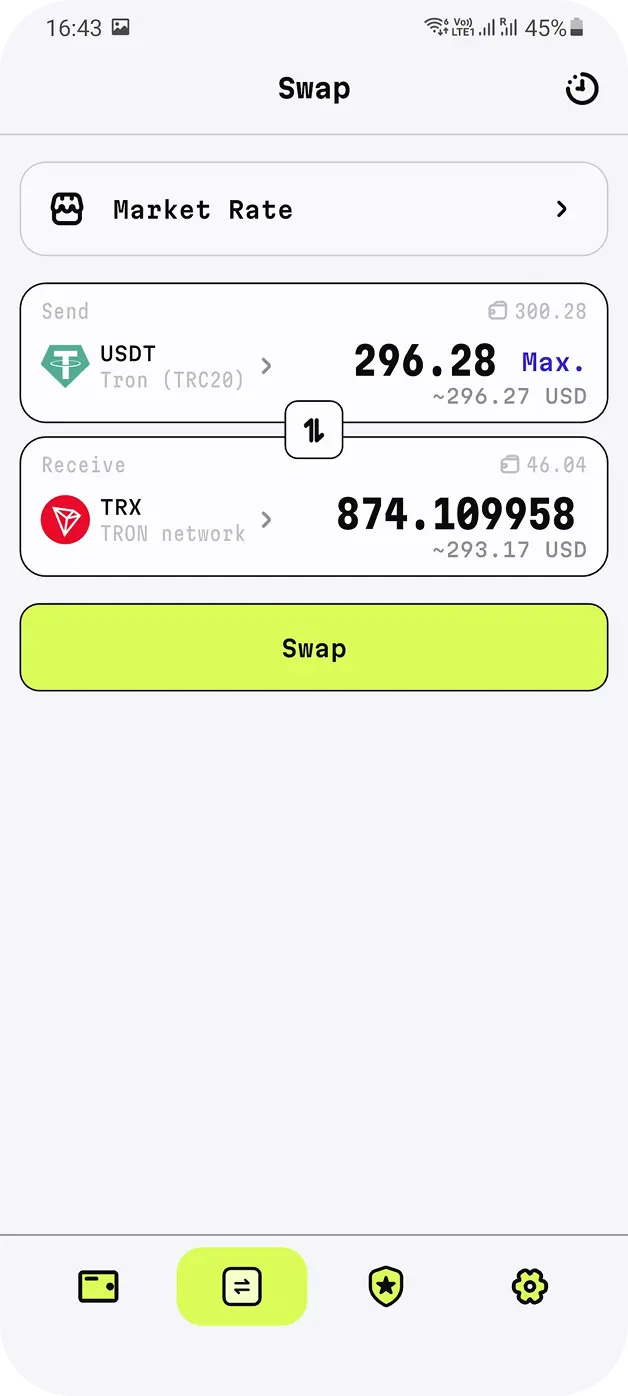This screenshot has height=1396, width=628.
Task: Go to the shield star tab
Action: coord(386,1286)
